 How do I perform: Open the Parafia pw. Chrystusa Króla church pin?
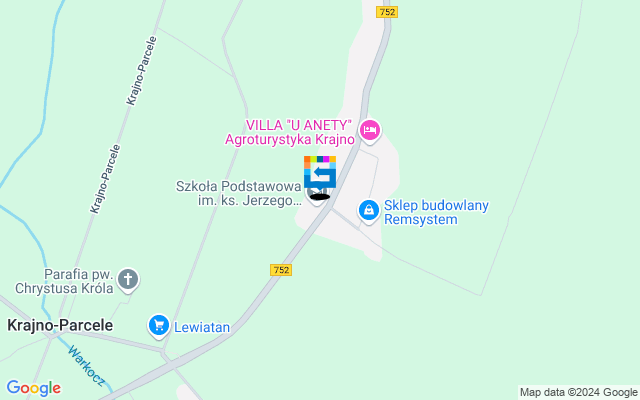(x=127, y=279)
